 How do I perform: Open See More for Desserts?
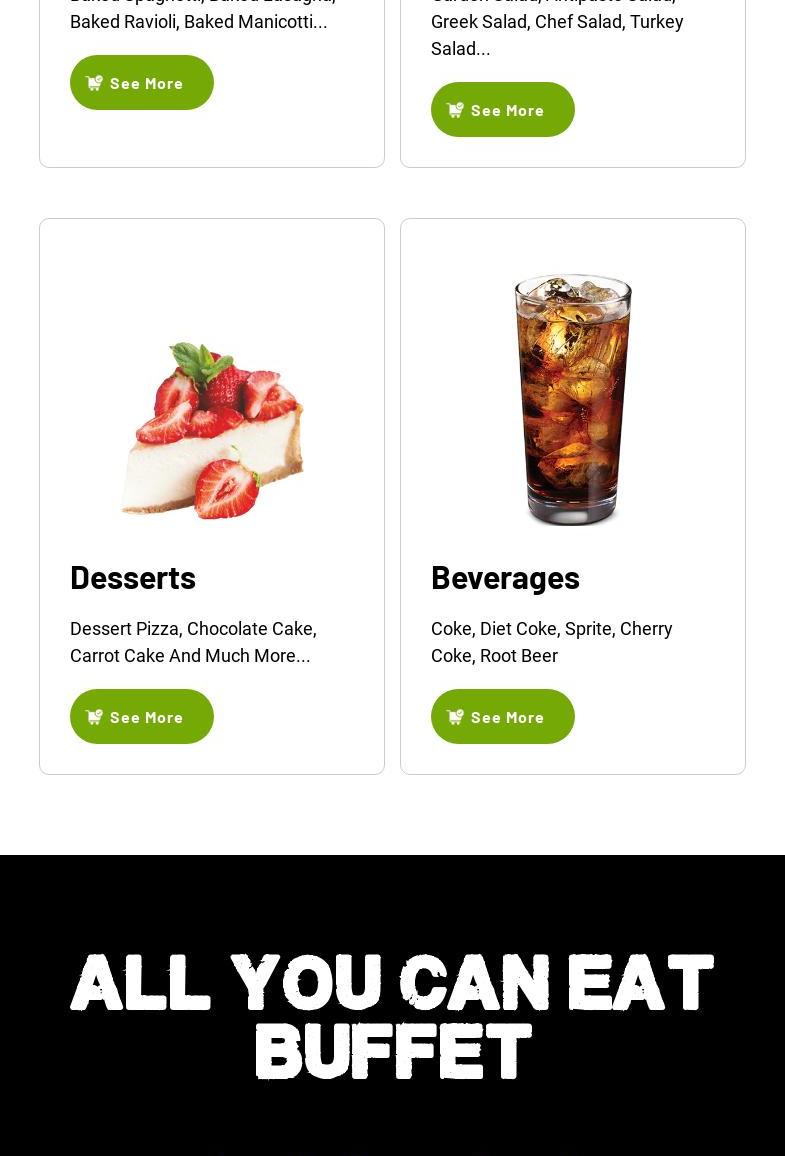pos(142,717)
